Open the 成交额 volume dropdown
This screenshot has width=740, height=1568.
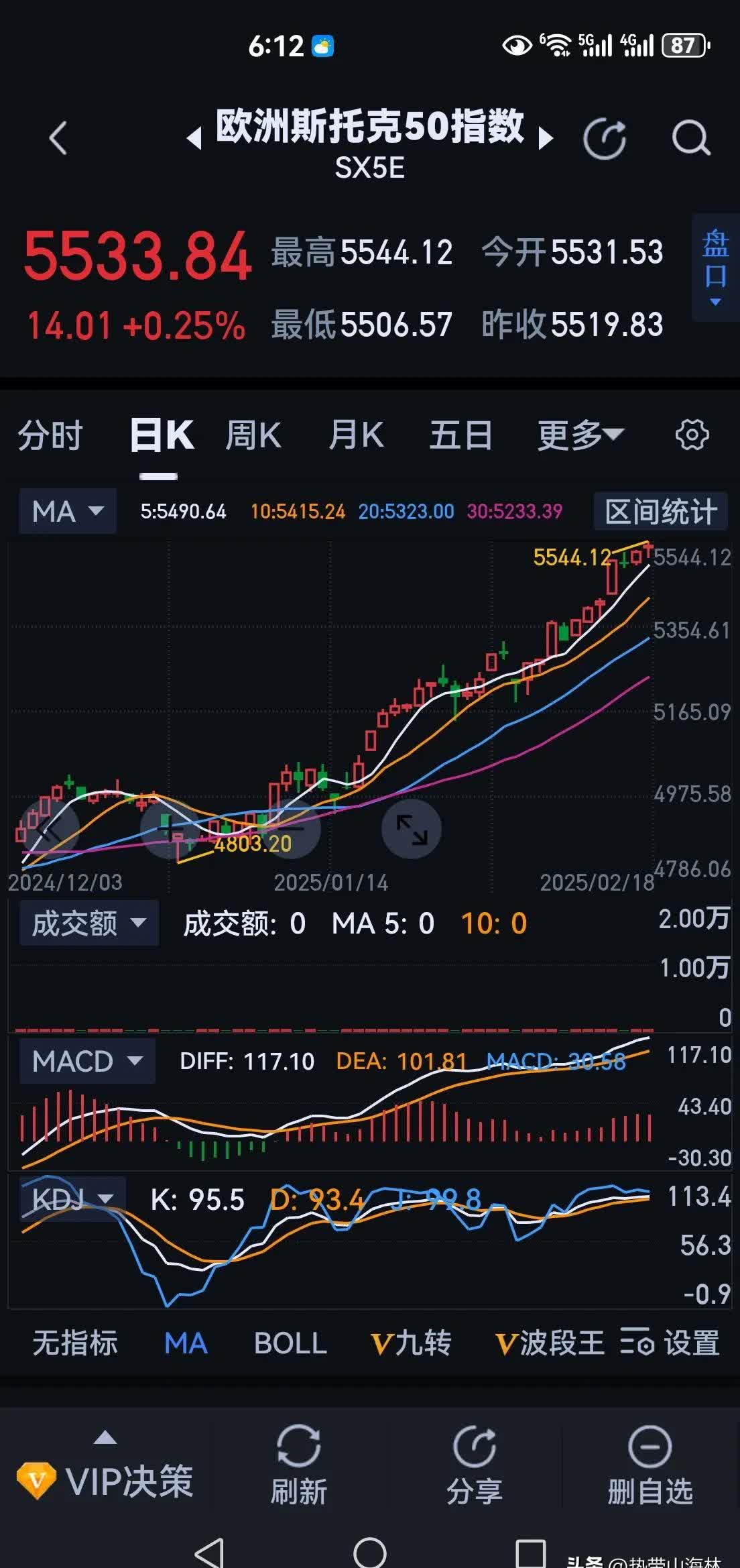click(x=88, y=923)
